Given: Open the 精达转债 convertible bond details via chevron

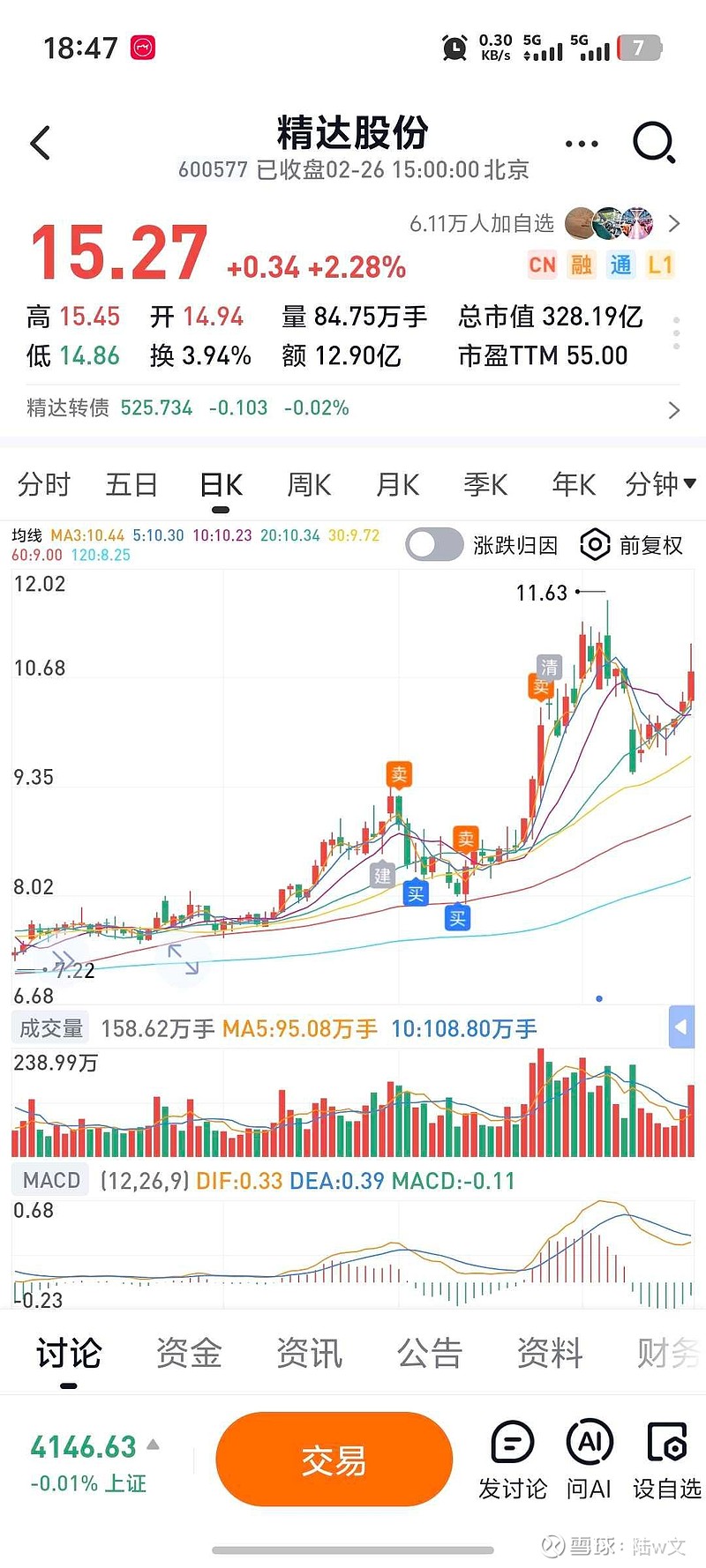Looking at the screenshot, I should pos(672,408).
